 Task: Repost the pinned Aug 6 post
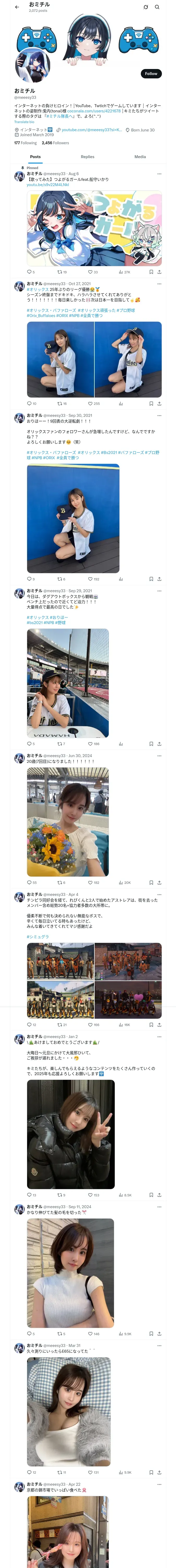[62, 272]
